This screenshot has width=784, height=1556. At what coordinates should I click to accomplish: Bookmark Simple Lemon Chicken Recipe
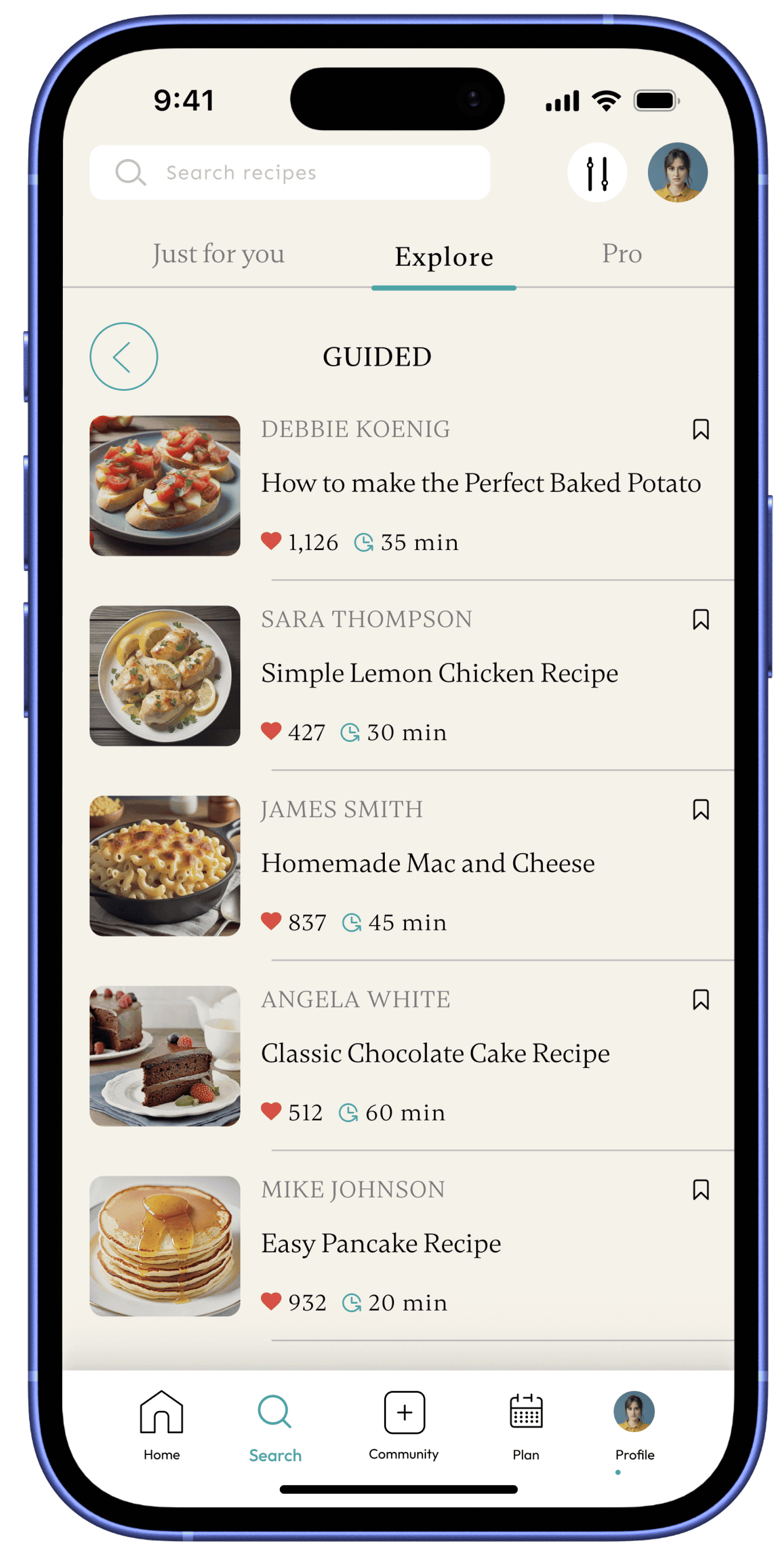(700, 620)
